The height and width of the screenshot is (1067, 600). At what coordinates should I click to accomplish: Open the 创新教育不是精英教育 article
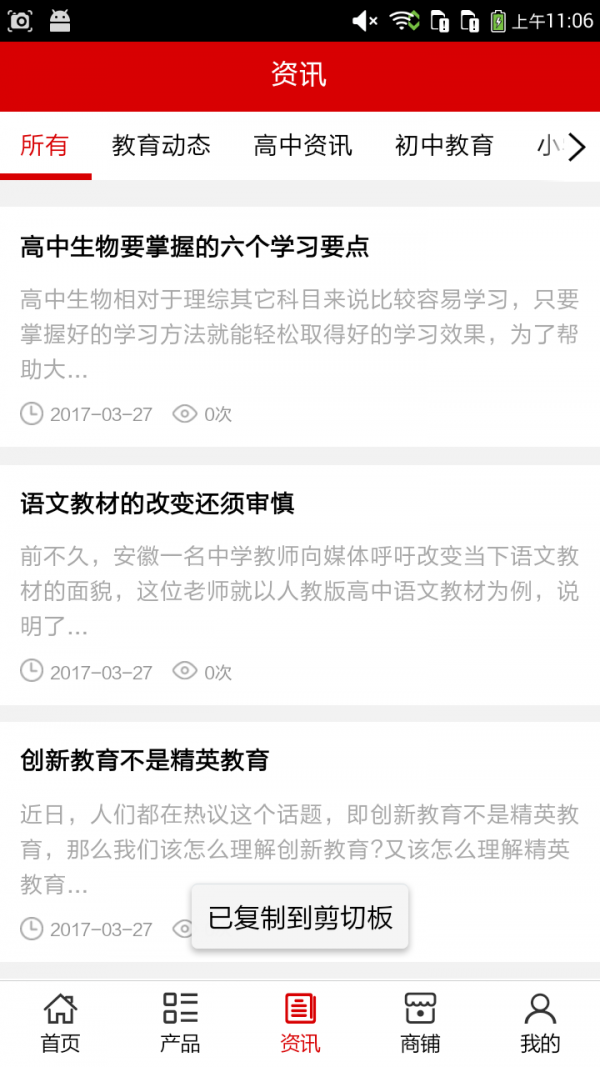pyautogui.click(x=145, y=760)
